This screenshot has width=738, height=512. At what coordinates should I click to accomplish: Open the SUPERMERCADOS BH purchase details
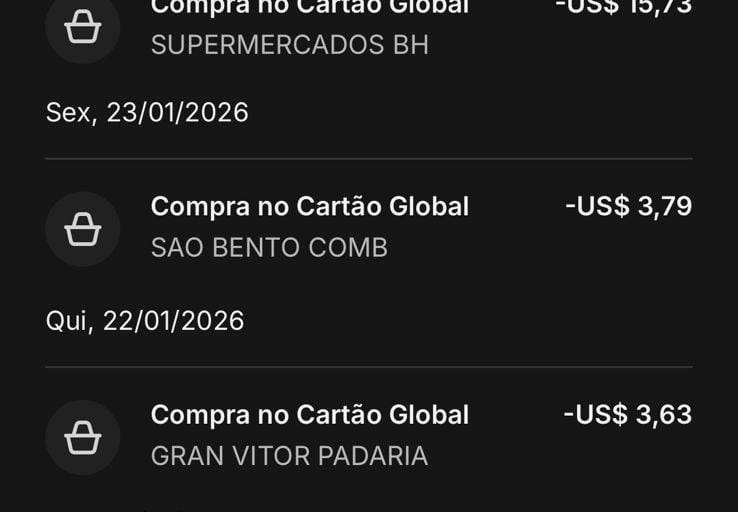click(x=290, y=44)
